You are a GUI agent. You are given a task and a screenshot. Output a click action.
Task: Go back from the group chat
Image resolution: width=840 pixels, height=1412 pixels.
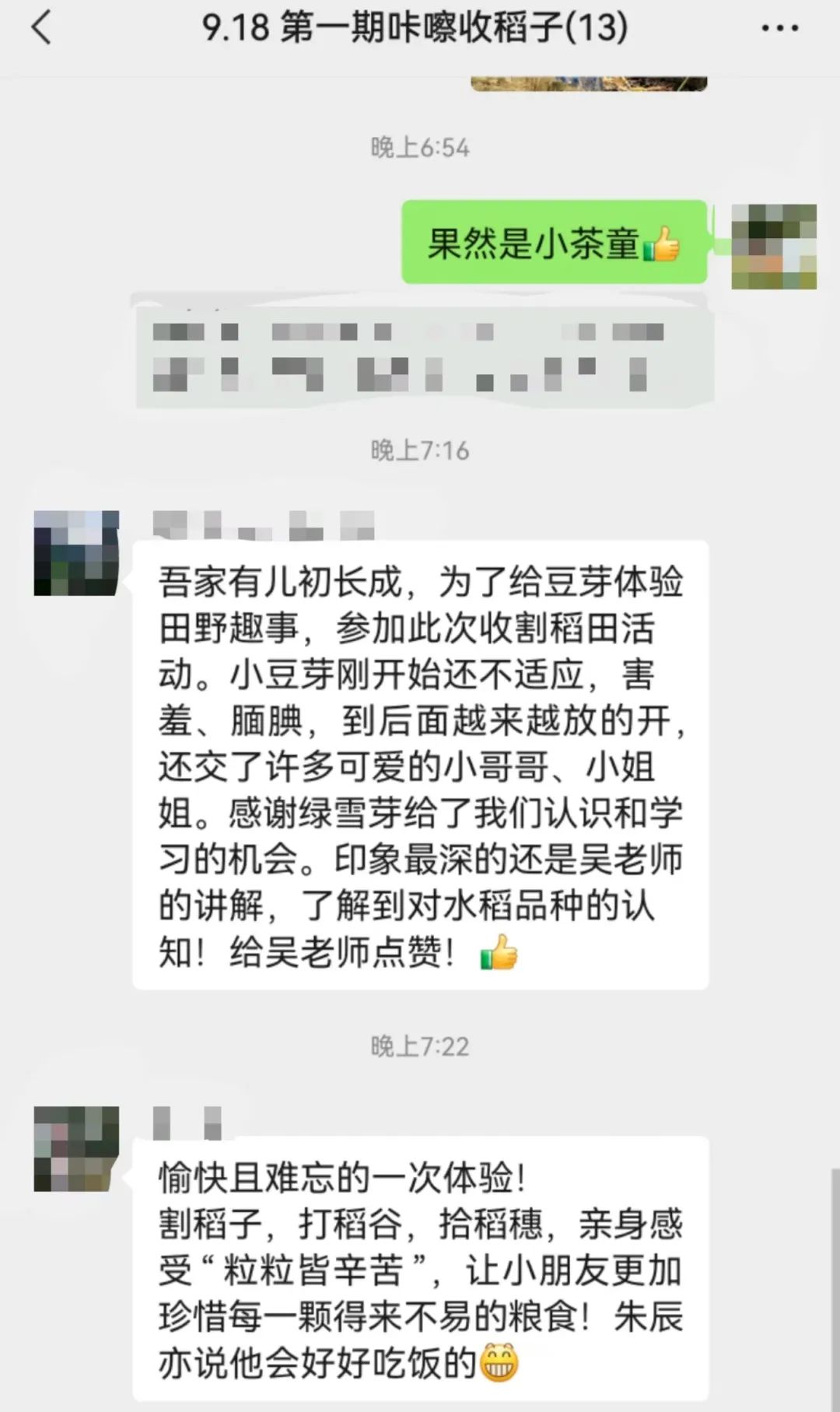[42, 29]
